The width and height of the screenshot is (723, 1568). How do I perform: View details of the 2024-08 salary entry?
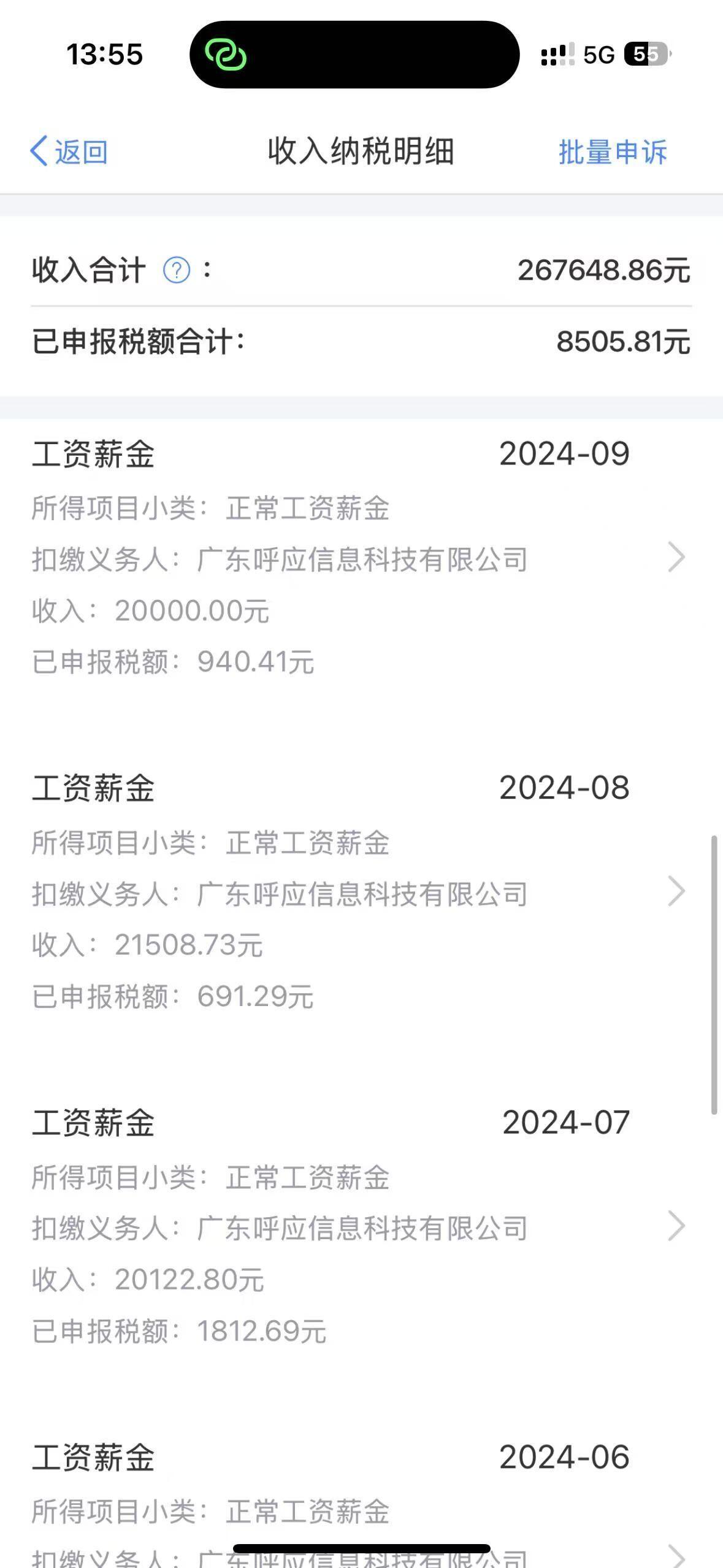point(361,892)
